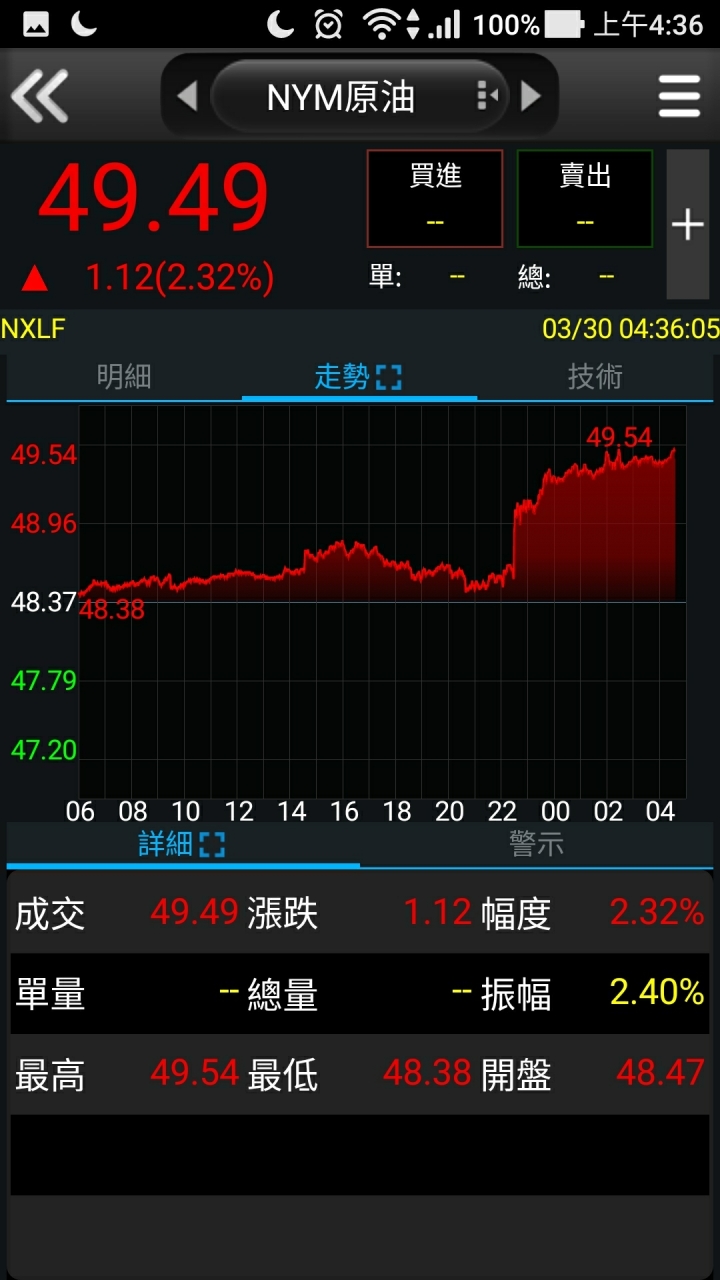
Task: Switch to the next commodity with right arrow
Action: [x=531, y=96]
